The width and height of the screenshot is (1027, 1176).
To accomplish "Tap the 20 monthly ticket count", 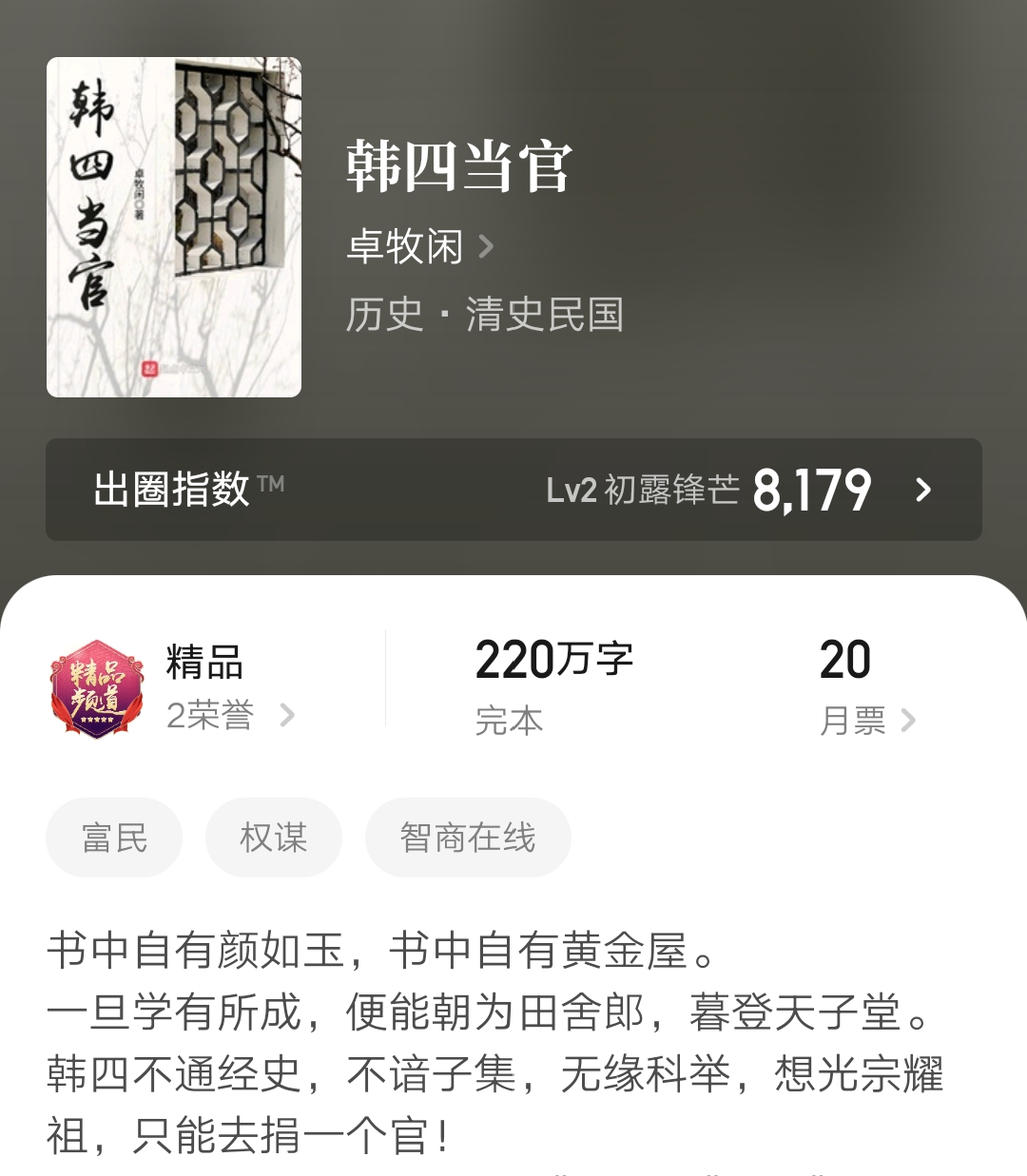I will point(844,660).
